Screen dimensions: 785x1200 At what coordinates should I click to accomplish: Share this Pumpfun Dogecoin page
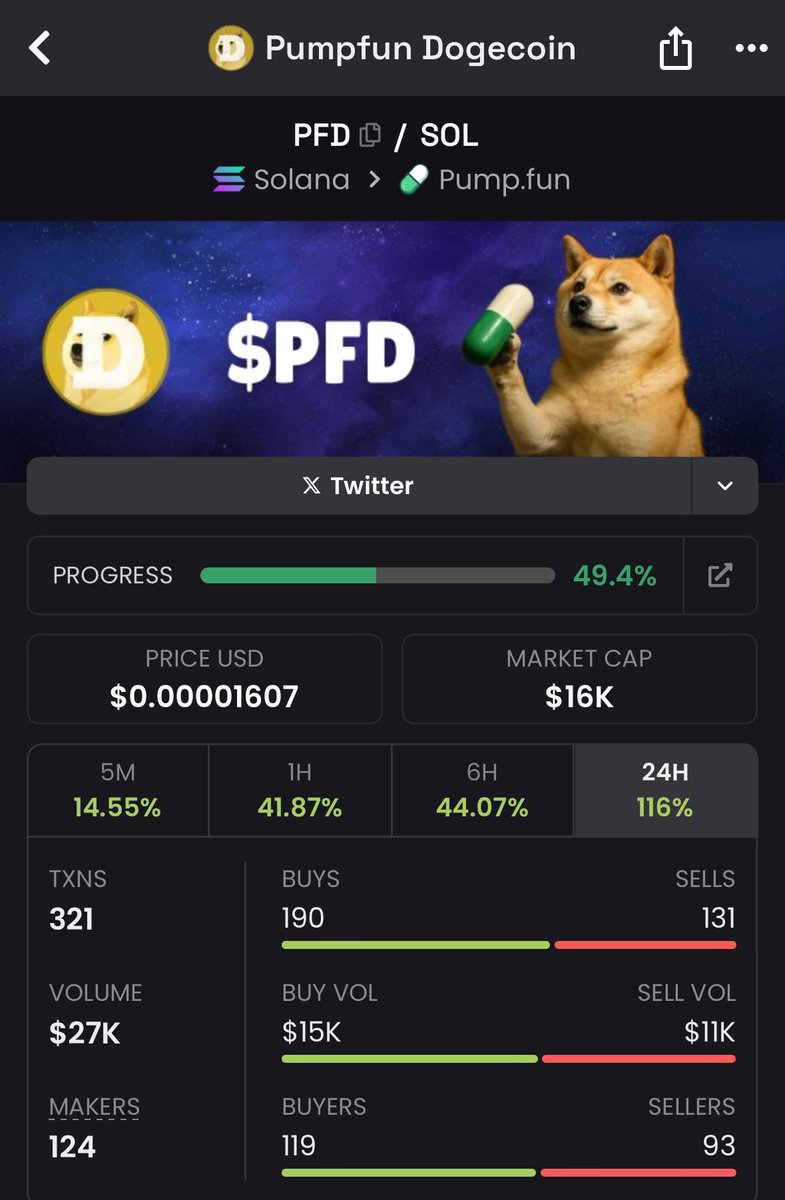(675, 48)
